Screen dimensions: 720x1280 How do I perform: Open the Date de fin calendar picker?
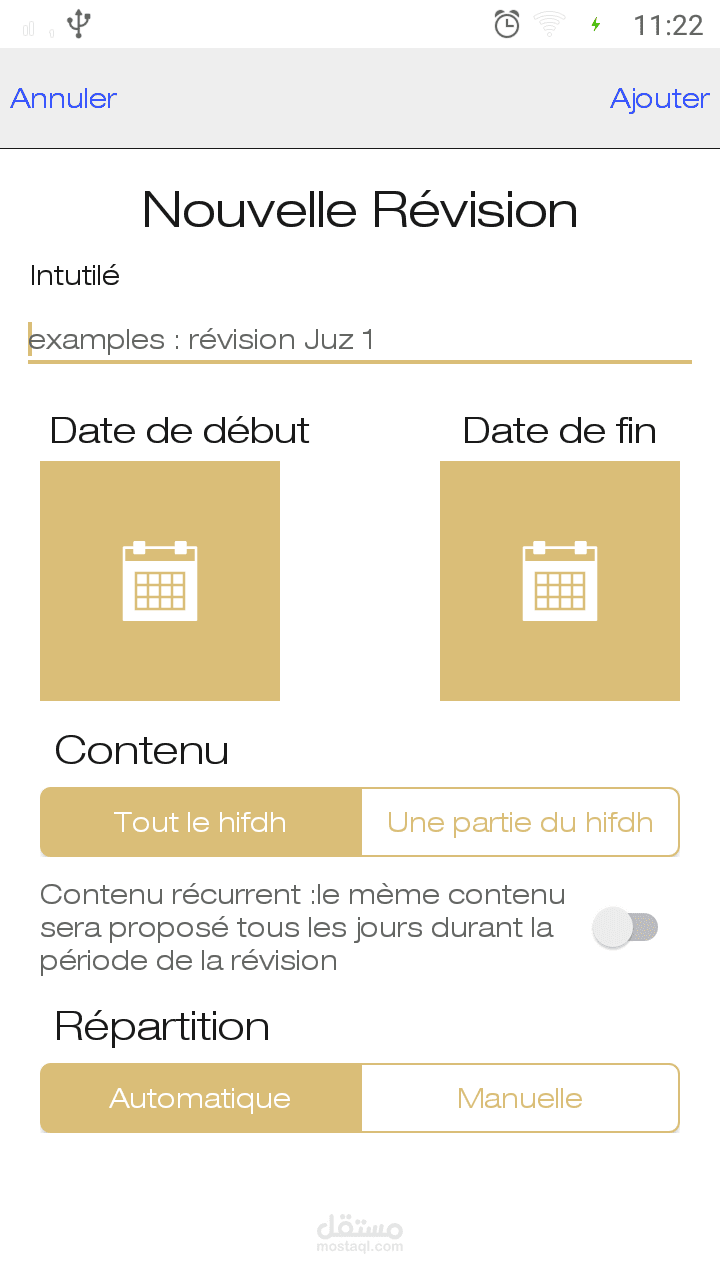[x=560, y=581]
